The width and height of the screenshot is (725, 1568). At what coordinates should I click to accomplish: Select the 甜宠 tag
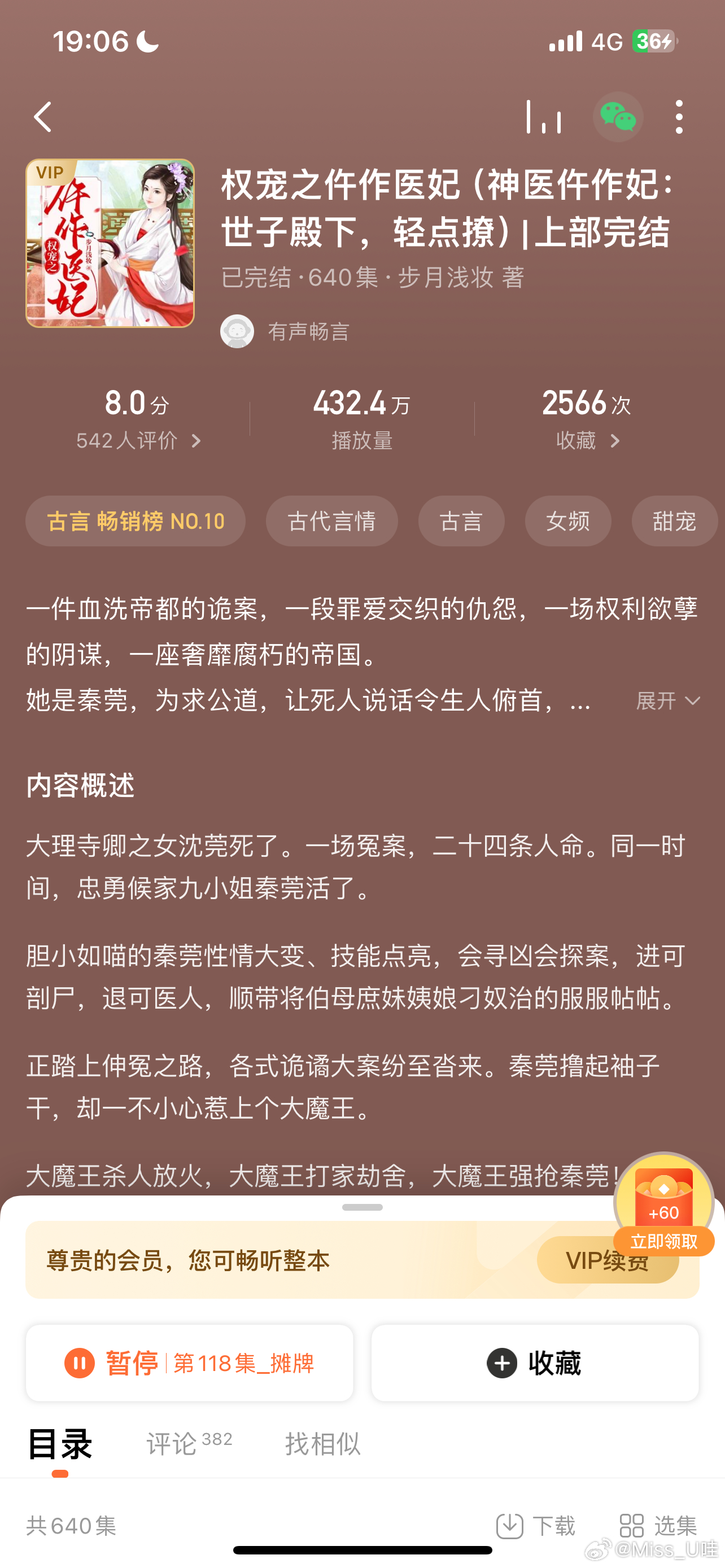click(675, 521)
